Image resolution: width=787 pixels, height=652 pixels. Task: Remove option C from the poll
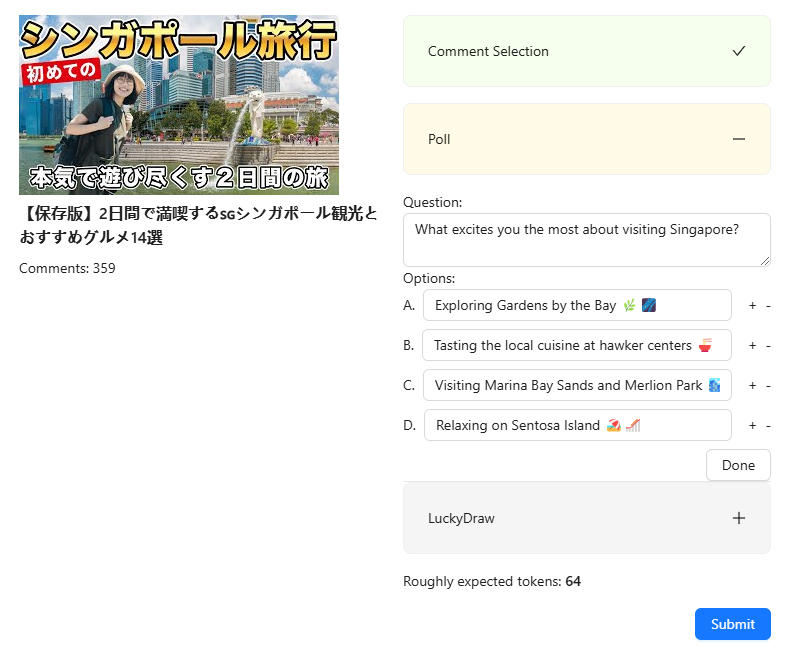(768, 386)
